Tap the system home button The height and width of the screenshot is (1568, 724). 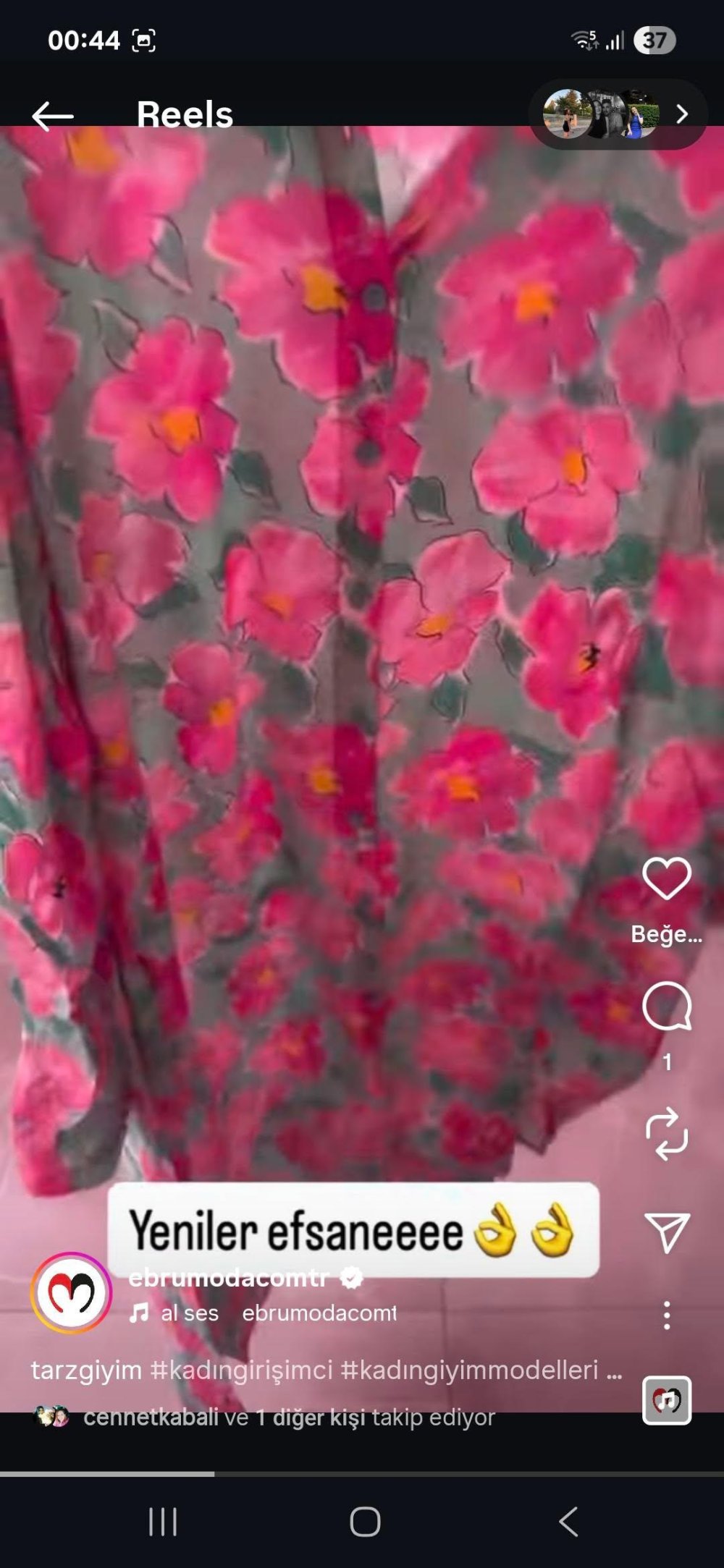point(365,1521)
